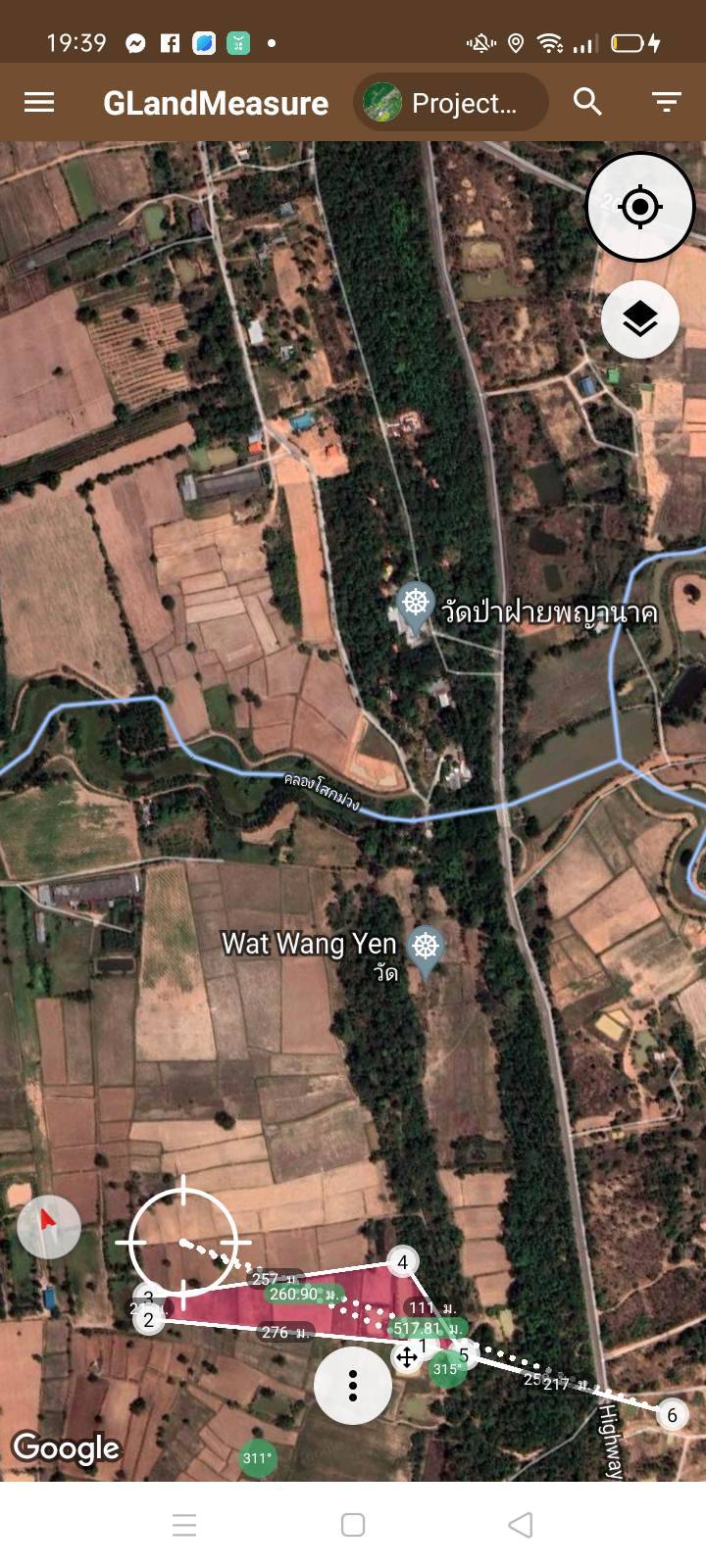The width and height of the screenshot is (706, 1568).
Task: Open the hamburger navigation drawer
Action: tap(39, 102)
